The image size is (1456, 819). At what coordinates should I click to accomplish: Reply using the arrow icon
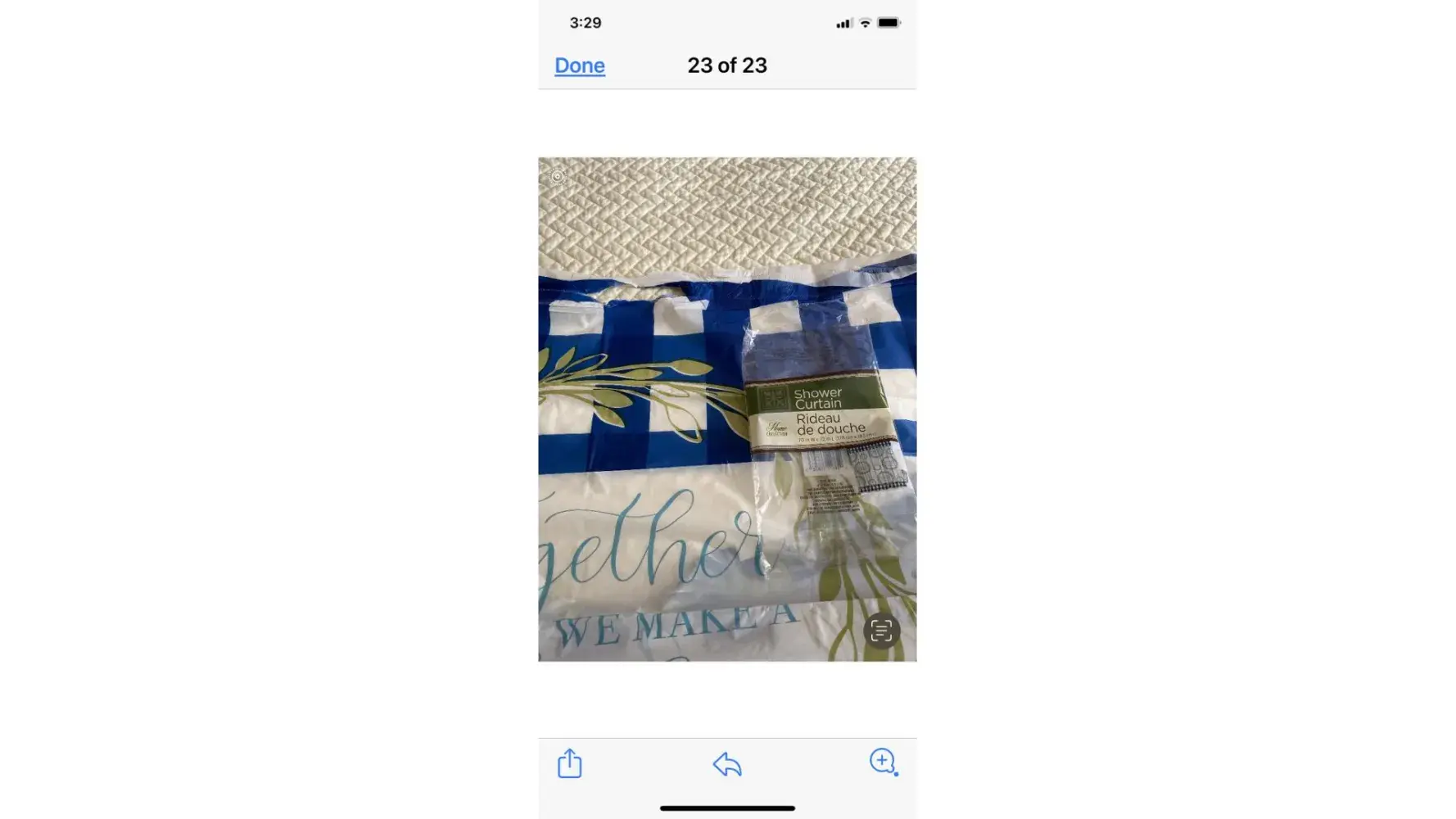tap(727, 764)
